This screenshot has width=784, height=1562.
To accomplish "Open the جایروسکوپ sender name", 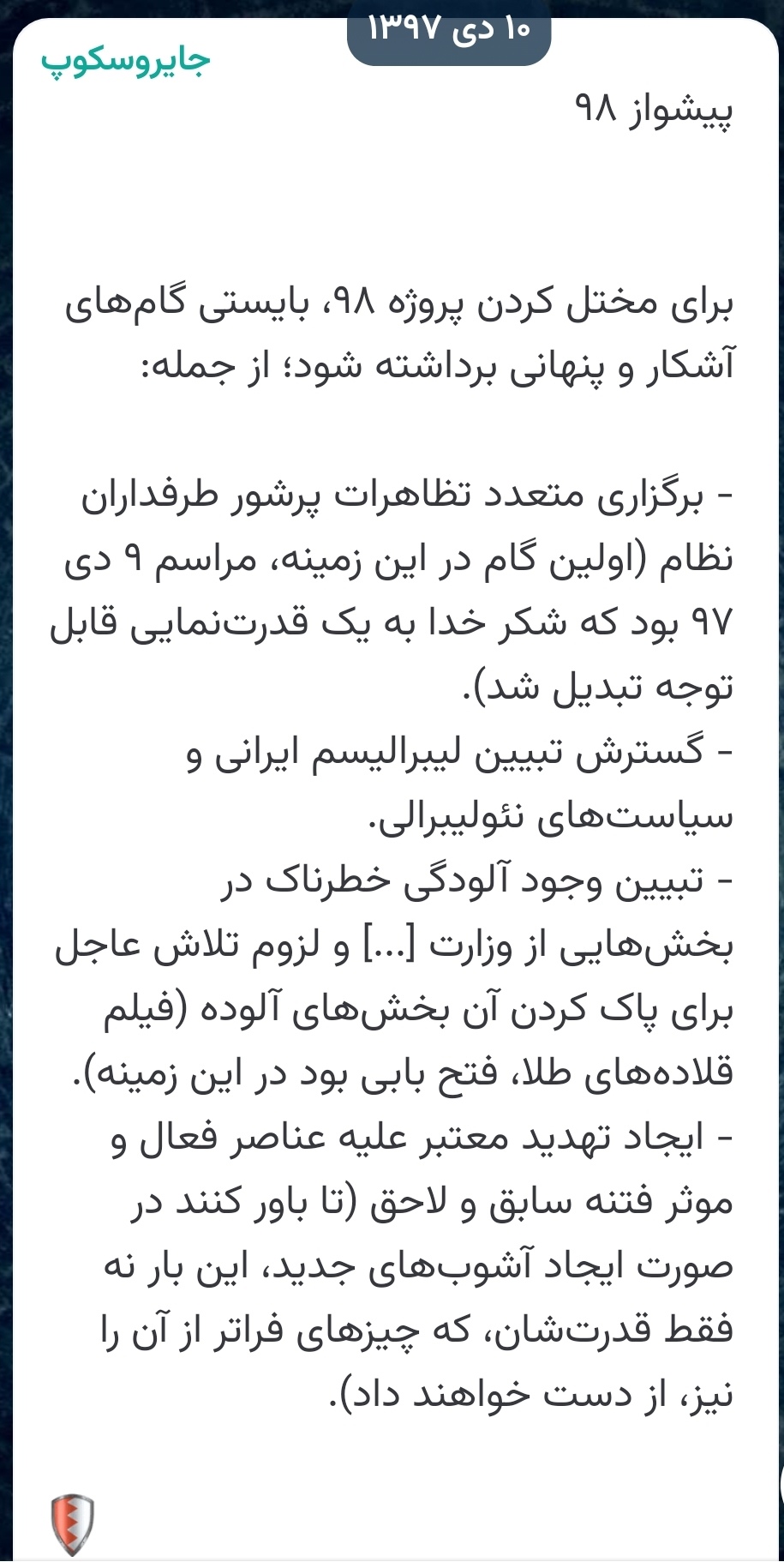I will (125, 63).
